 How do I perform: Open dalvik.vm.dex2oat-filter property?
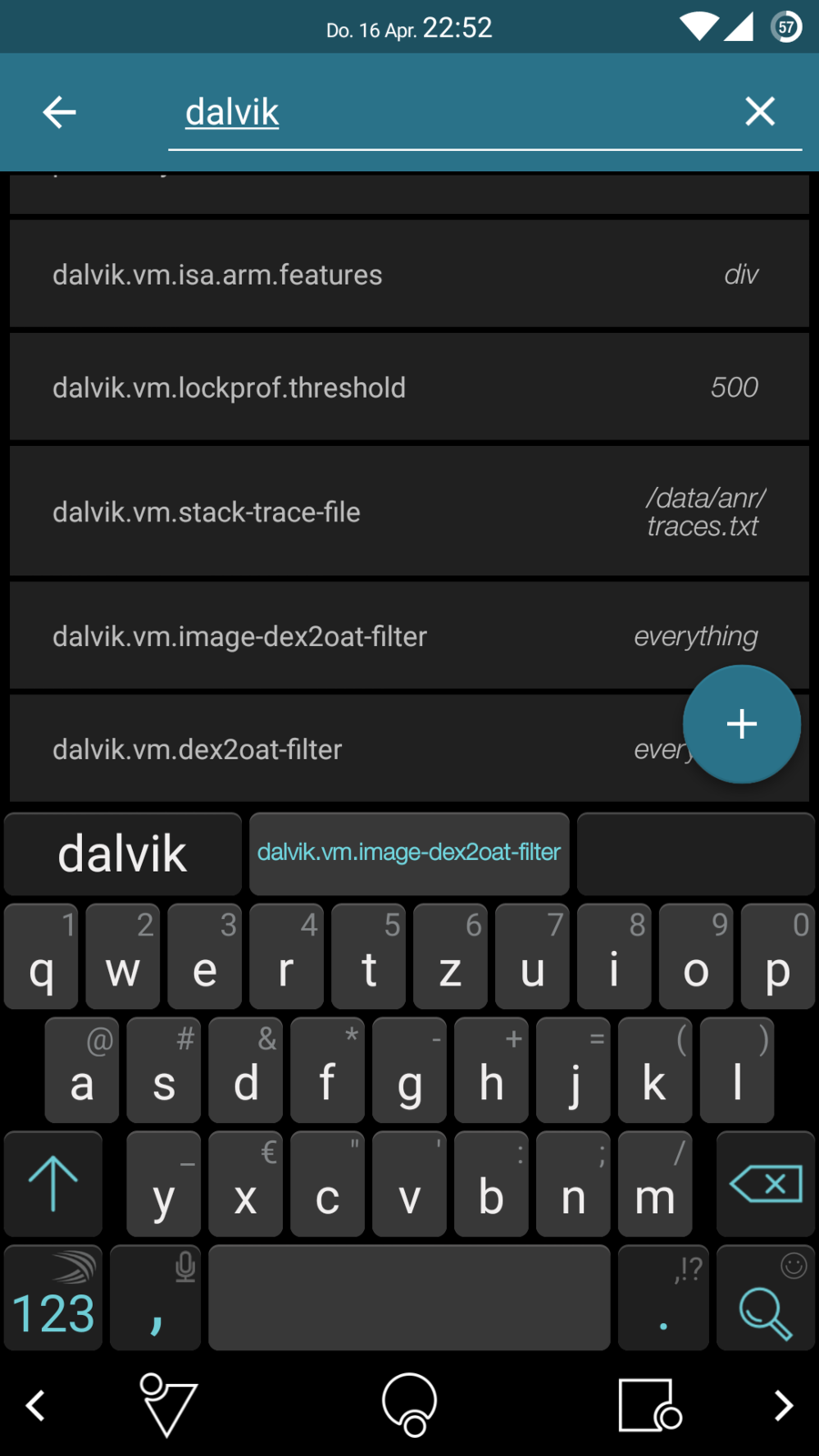(346, 749)
